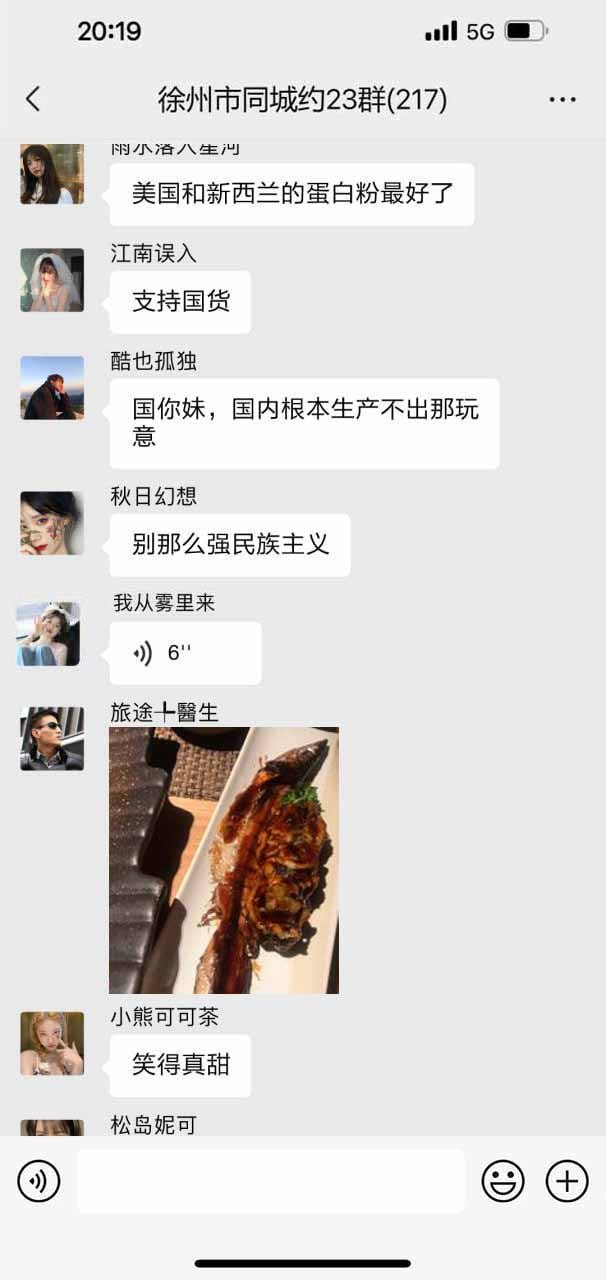Open the plus attachments menu
Screen dimensions: 606x1280
566,1182
